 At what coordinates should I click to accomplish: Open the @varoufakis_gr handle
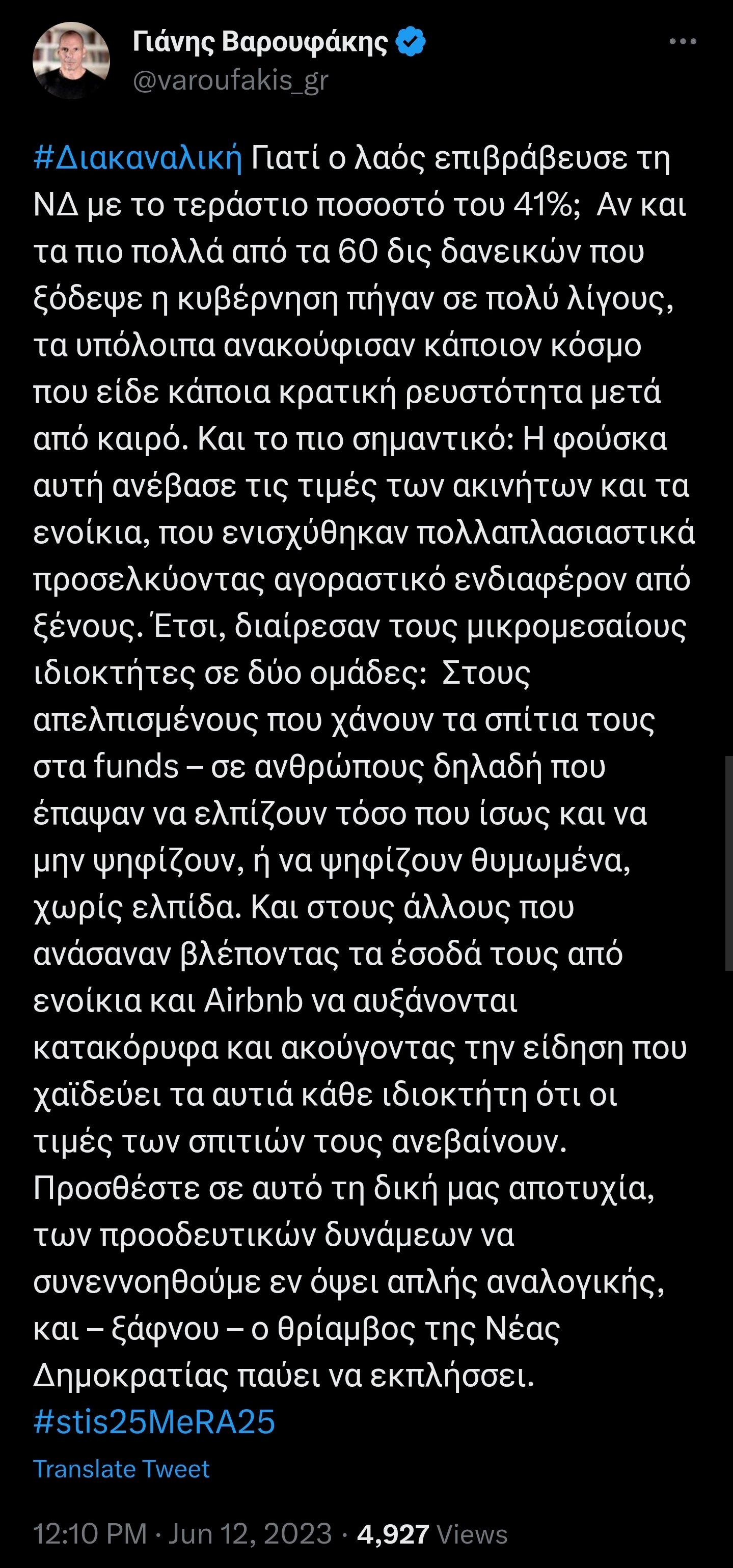point(230,80)
